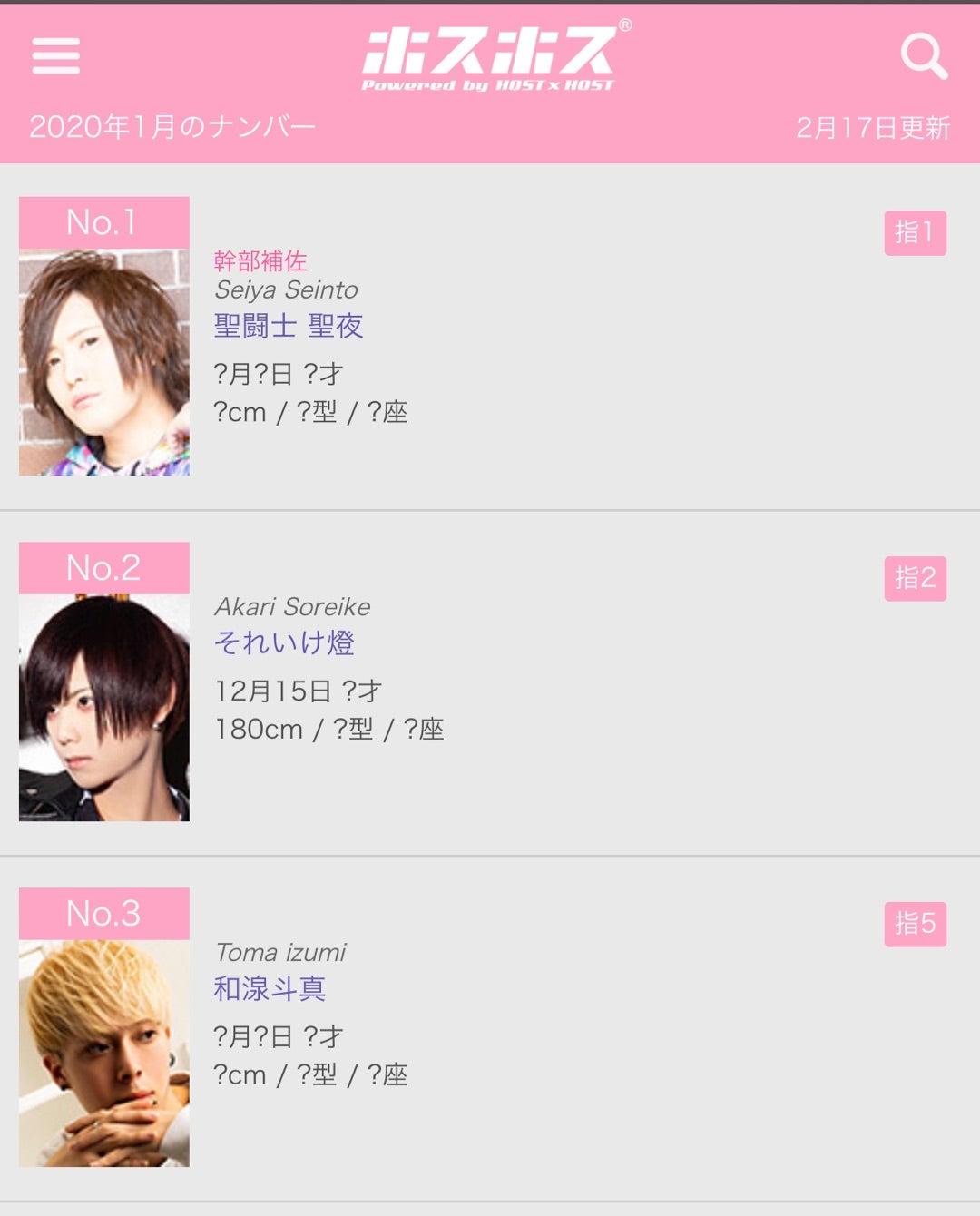The width and height of the screenshot is (980, 1216).
Task: Open the hamburger menu
Action: 56,56
